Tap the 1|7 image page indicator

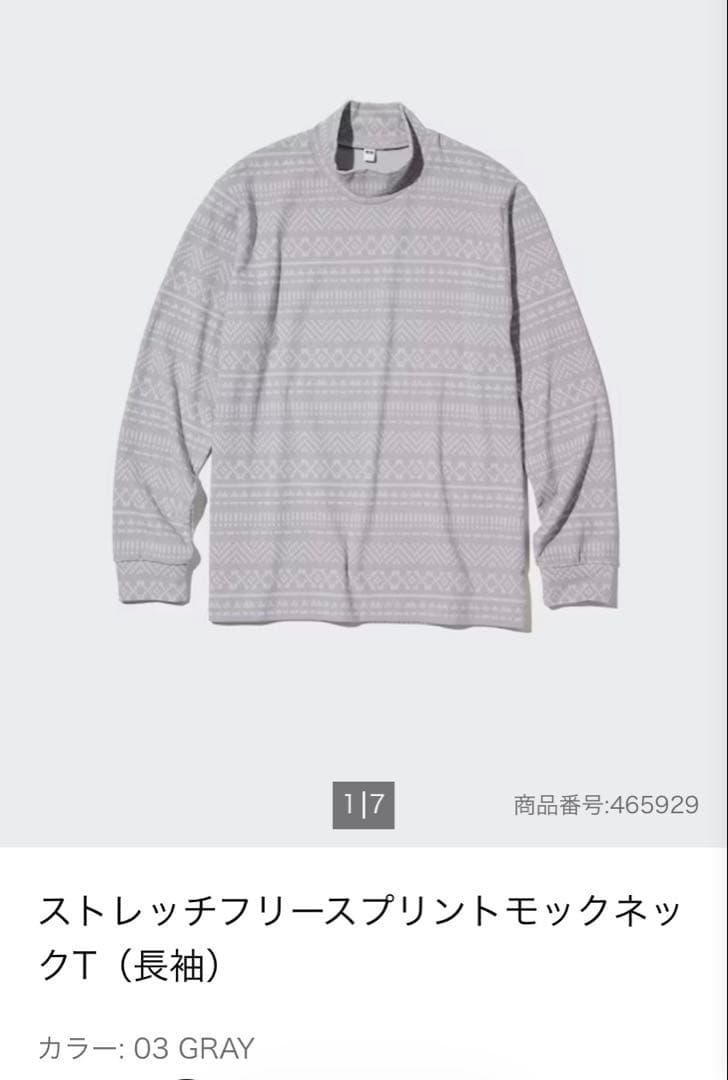[363, 804]
